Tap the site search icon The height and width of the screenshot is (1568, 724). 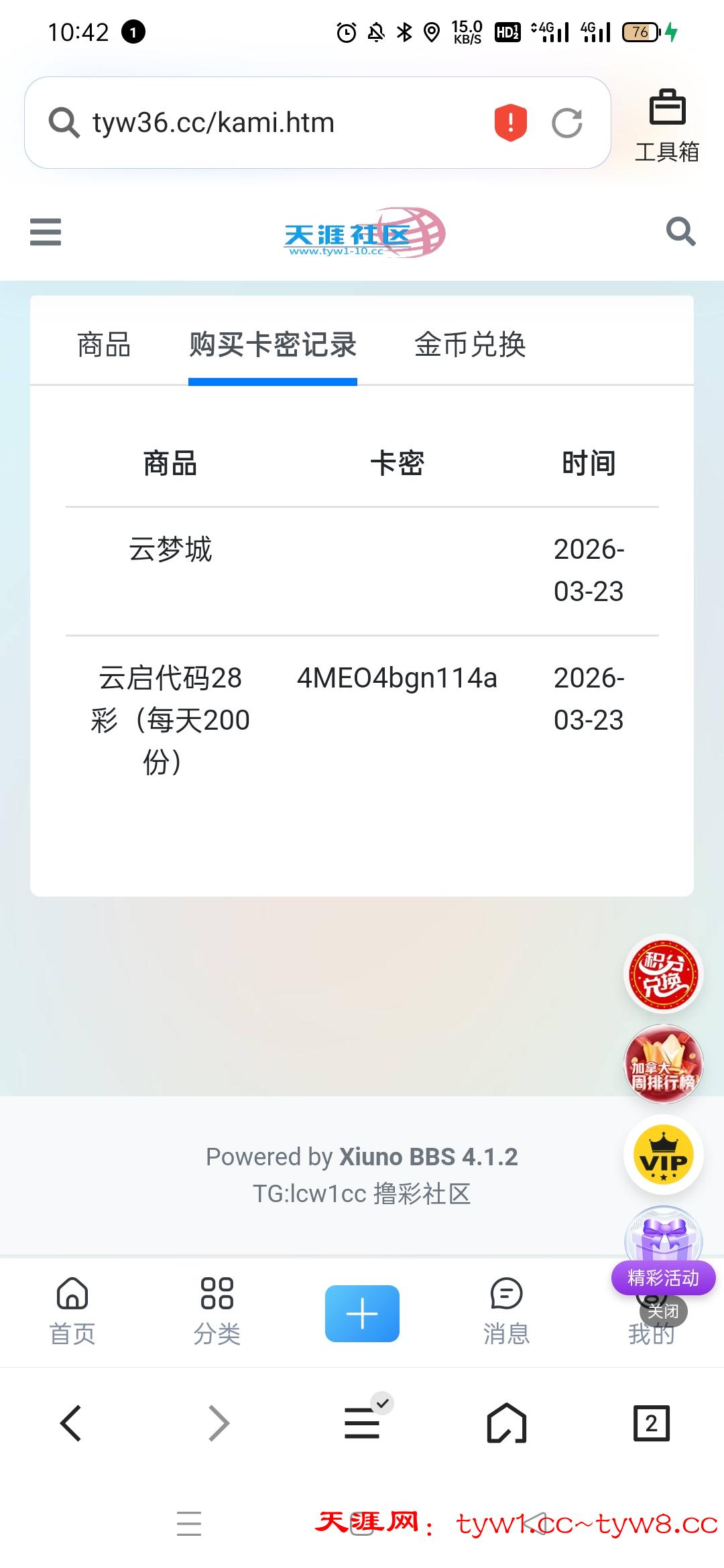coord(680,232)
